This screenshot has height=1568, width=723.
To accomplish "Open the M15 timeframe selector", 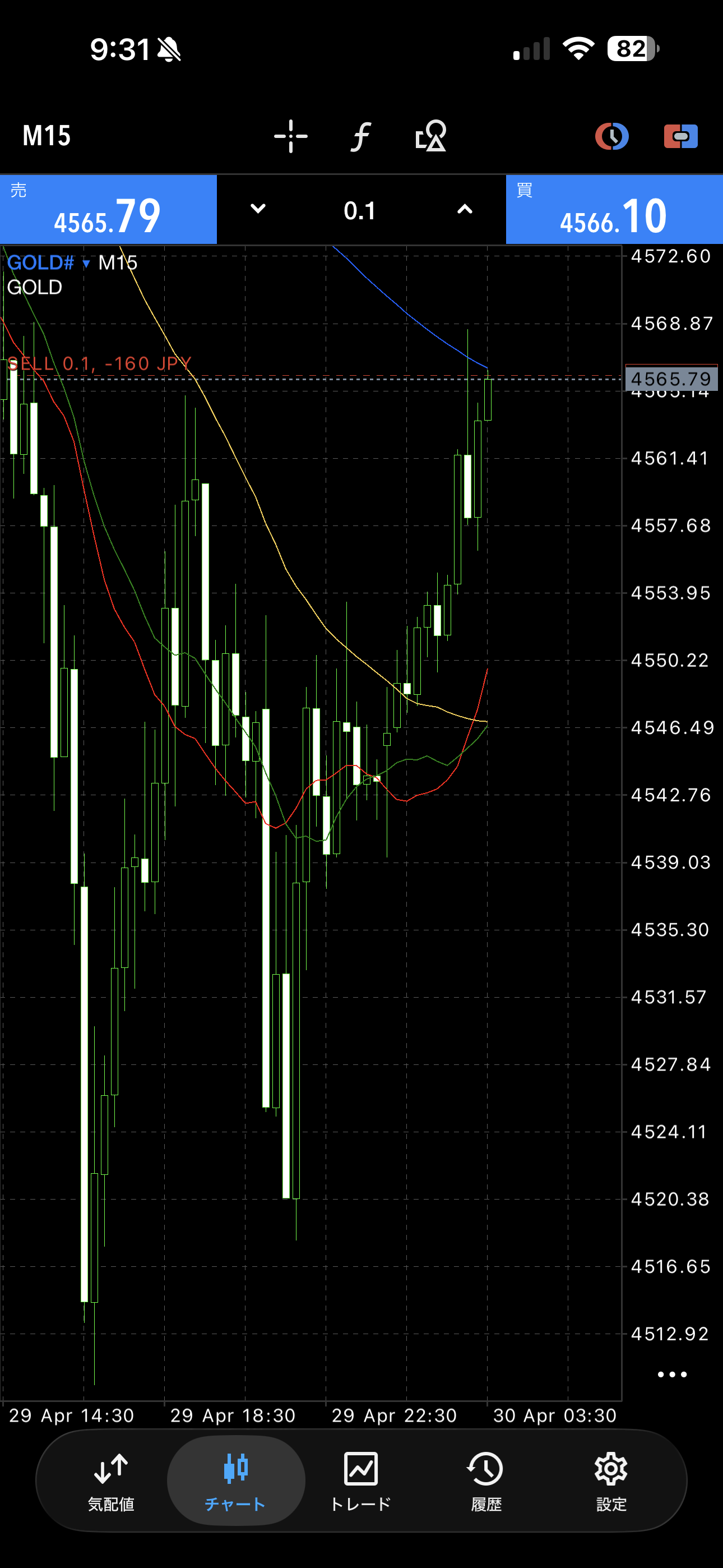I will 47,136.
